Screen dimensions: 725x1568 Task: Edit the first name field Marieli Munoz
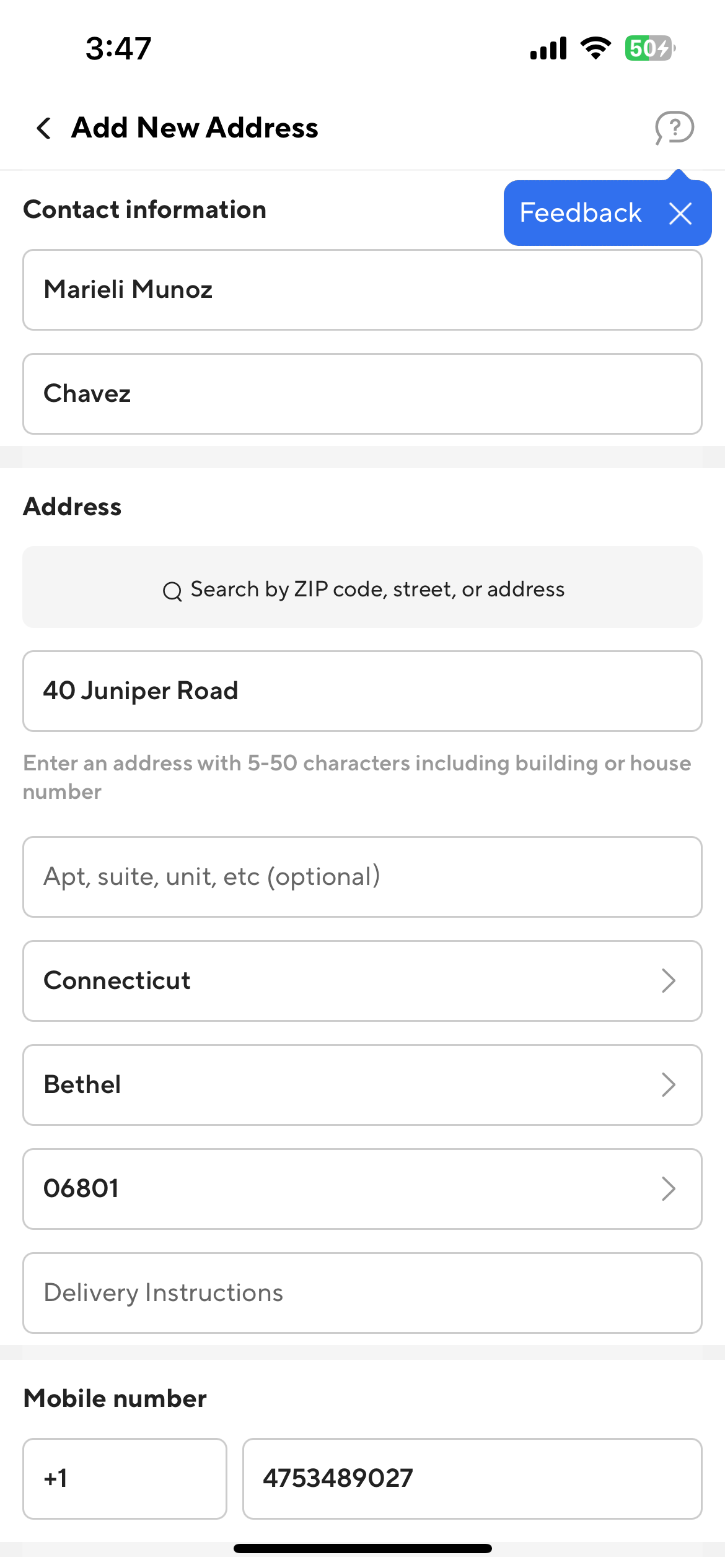click(x=362, y=290)
